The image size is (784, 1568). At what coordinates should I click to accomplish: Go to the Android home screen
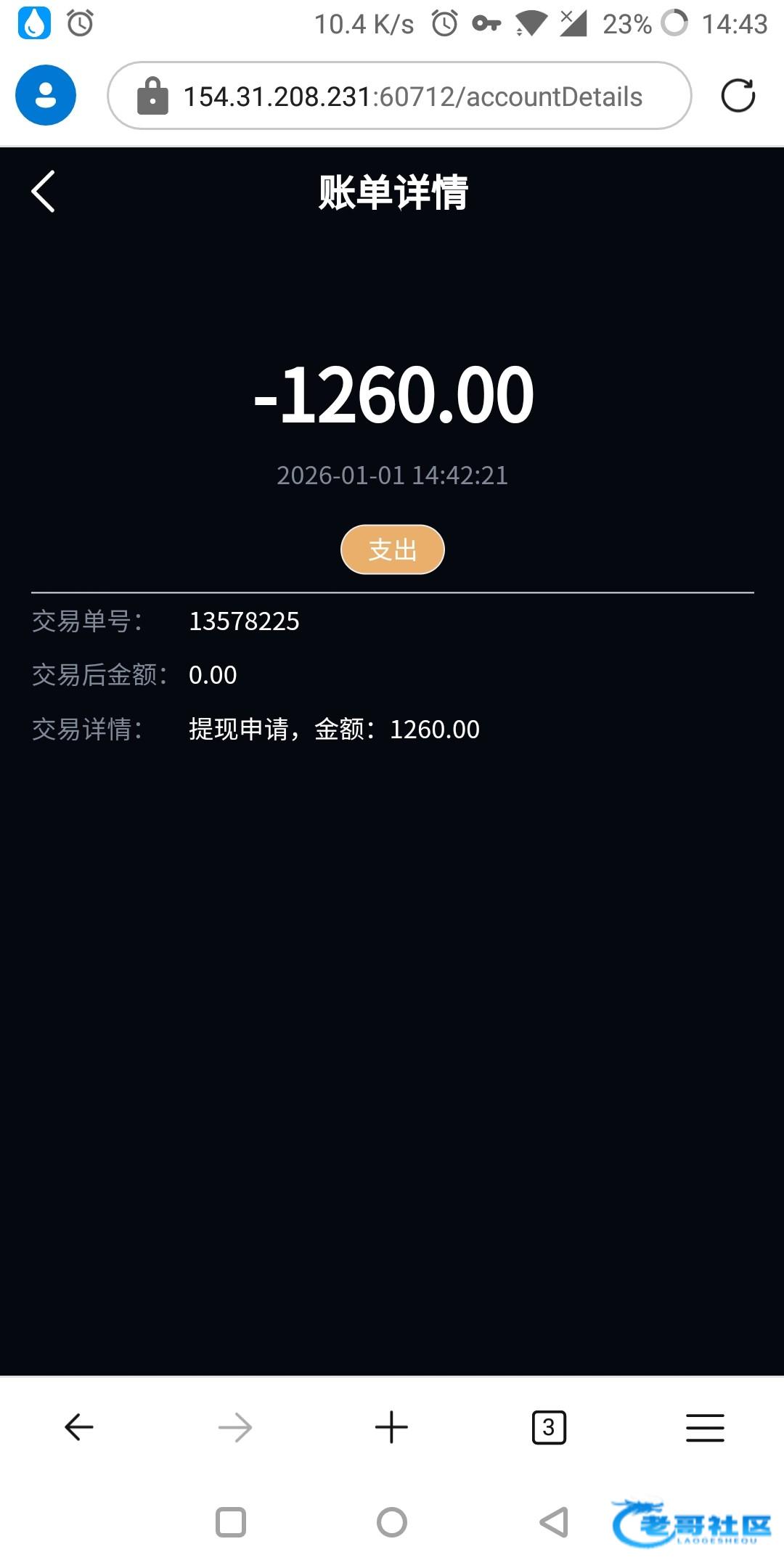[x=392, y=1522]
